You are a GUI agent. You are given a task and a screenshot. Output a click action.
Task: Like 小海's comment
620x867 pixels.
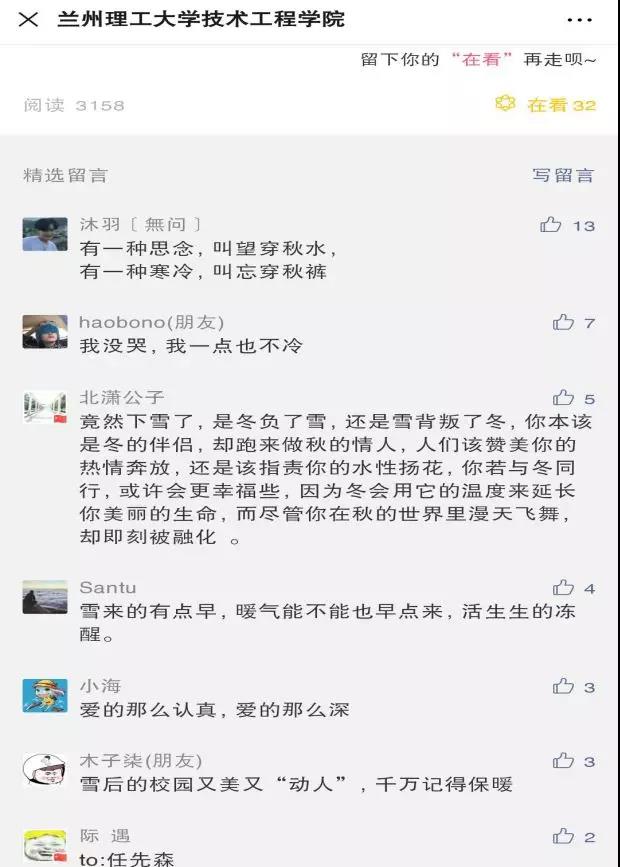tap(564, 686)
